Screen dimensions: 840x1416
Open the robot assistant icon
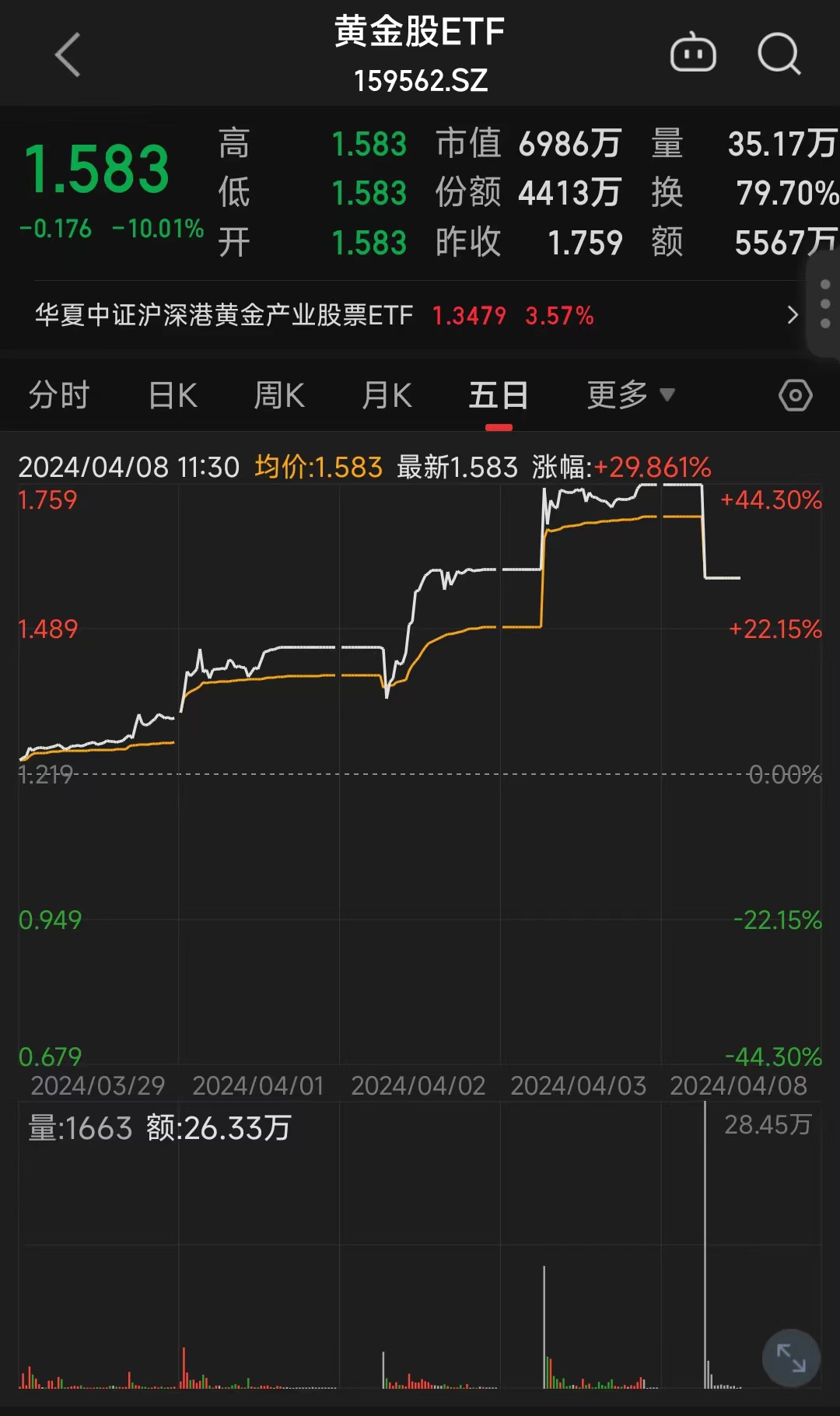693,54
